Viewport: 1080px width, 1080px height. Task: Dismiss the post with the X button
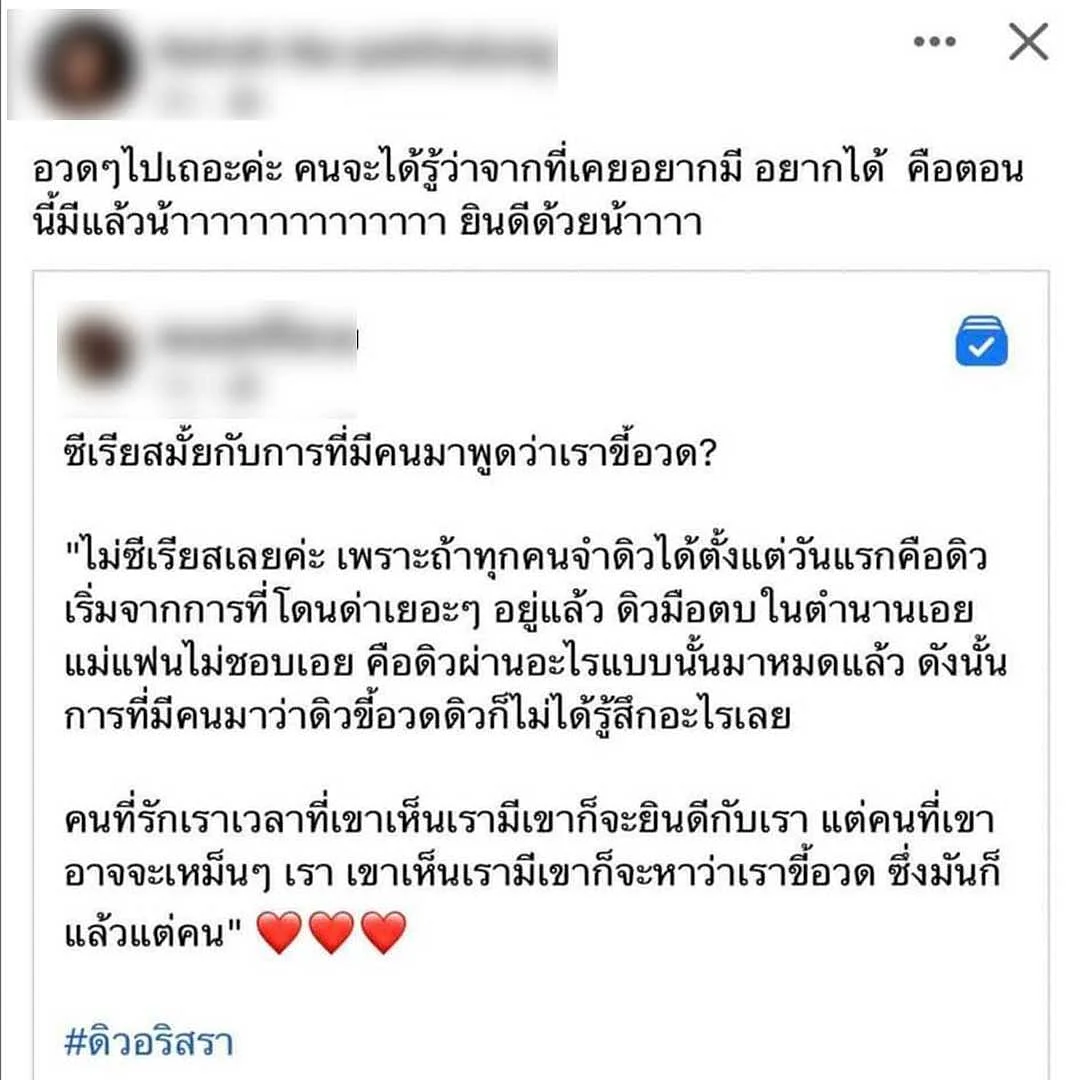(x=1027, y=42)
